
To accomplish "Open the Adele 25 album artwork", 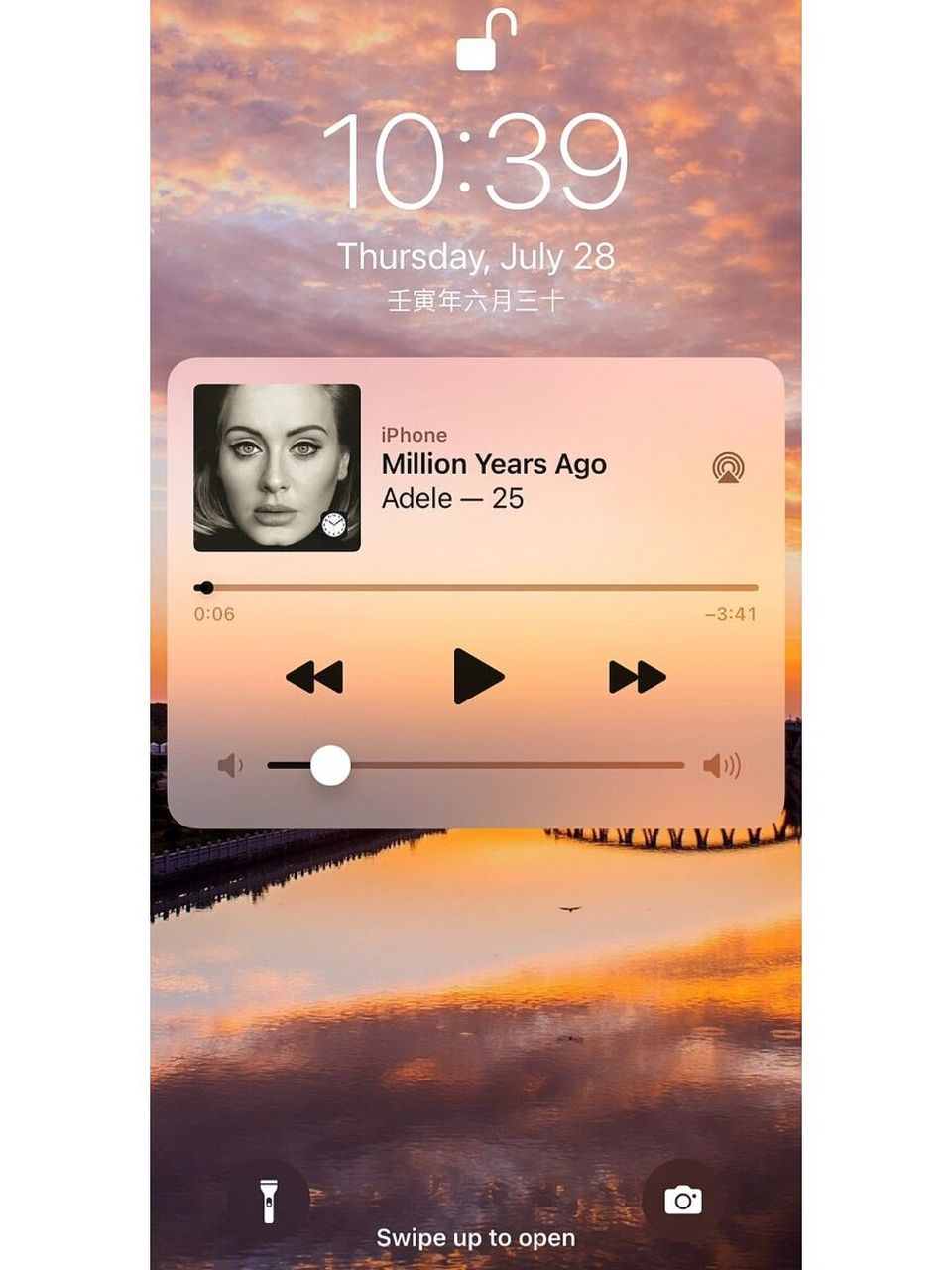I will tap(277, 467).
